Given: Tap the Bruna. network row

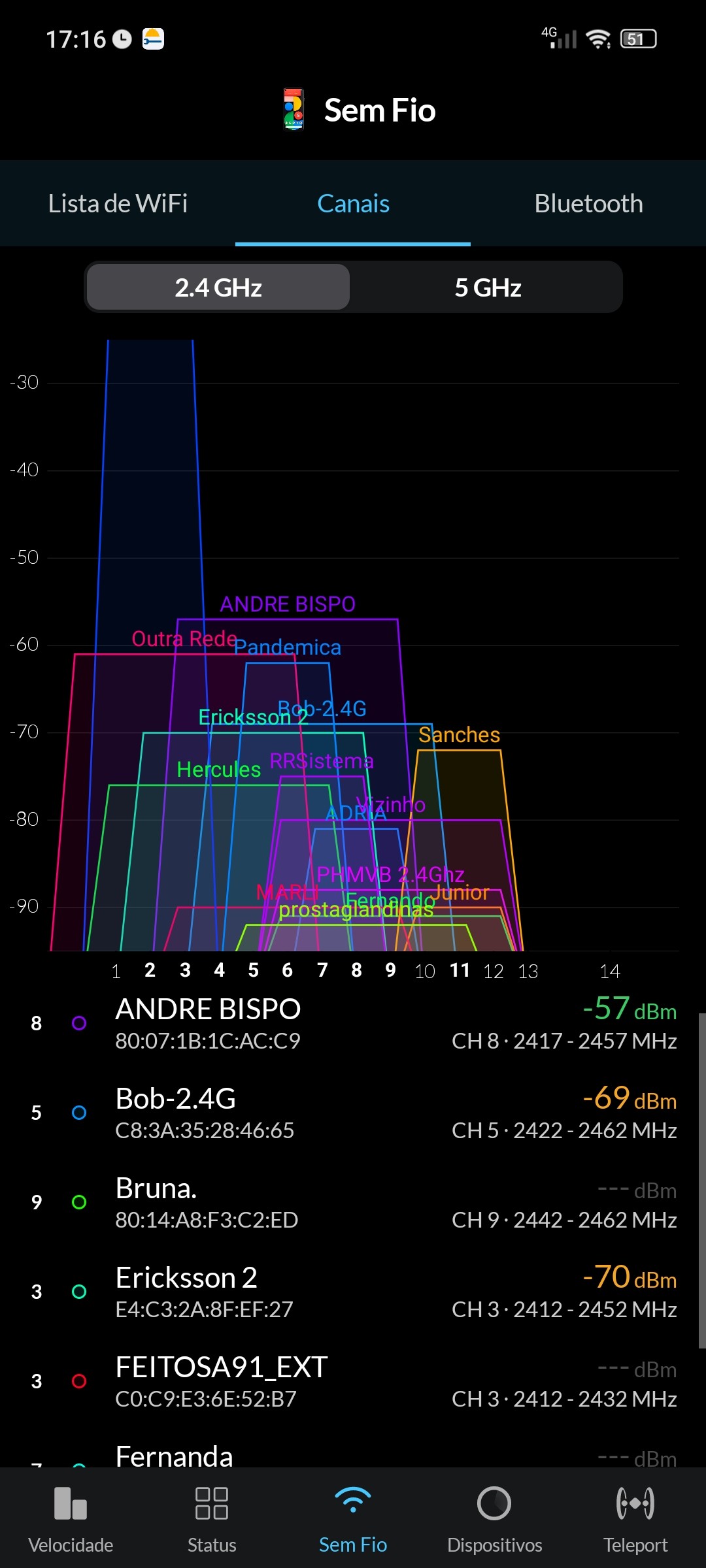Looking at the screenshot, I should coord(353,1202).
